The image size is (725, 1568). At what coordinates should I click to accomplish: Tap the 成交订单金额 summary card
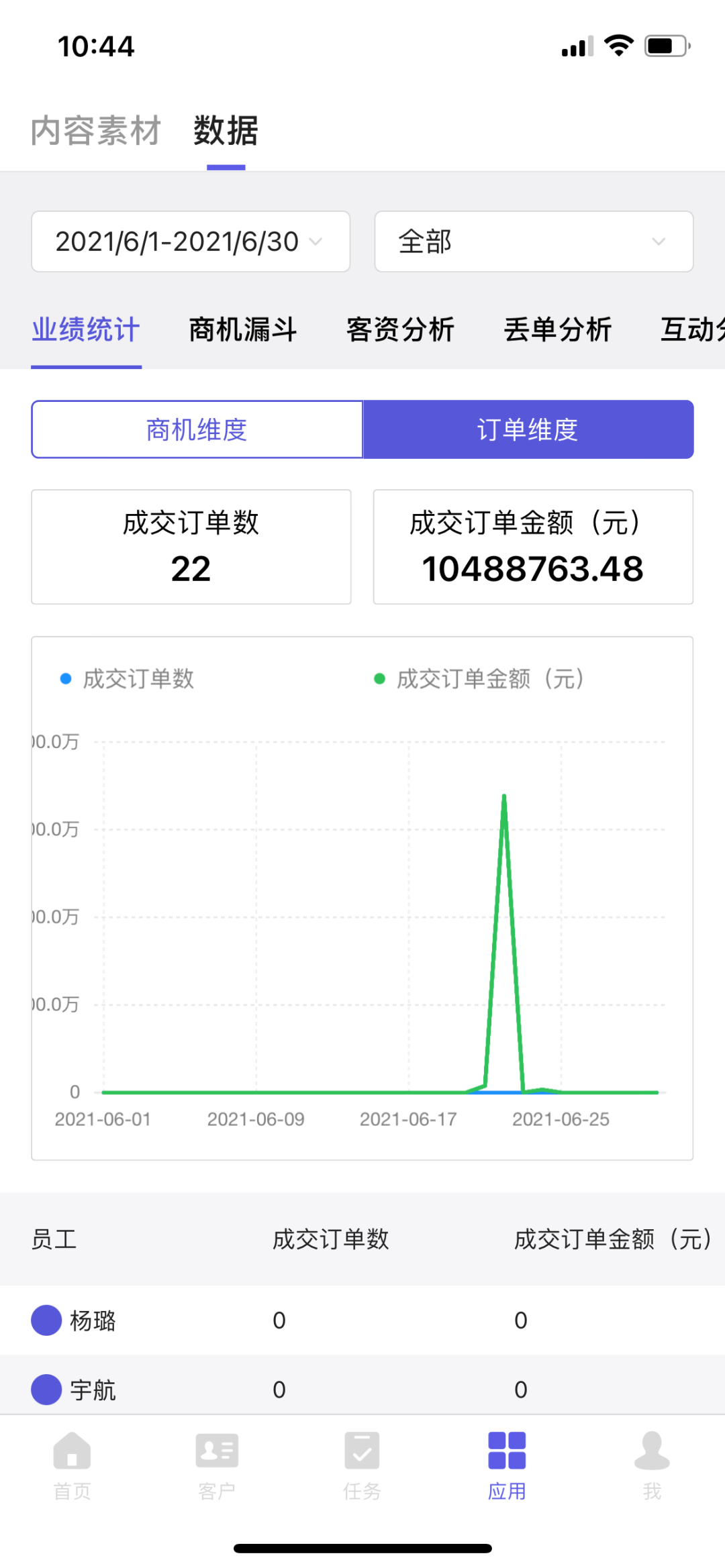coord(532,547)
